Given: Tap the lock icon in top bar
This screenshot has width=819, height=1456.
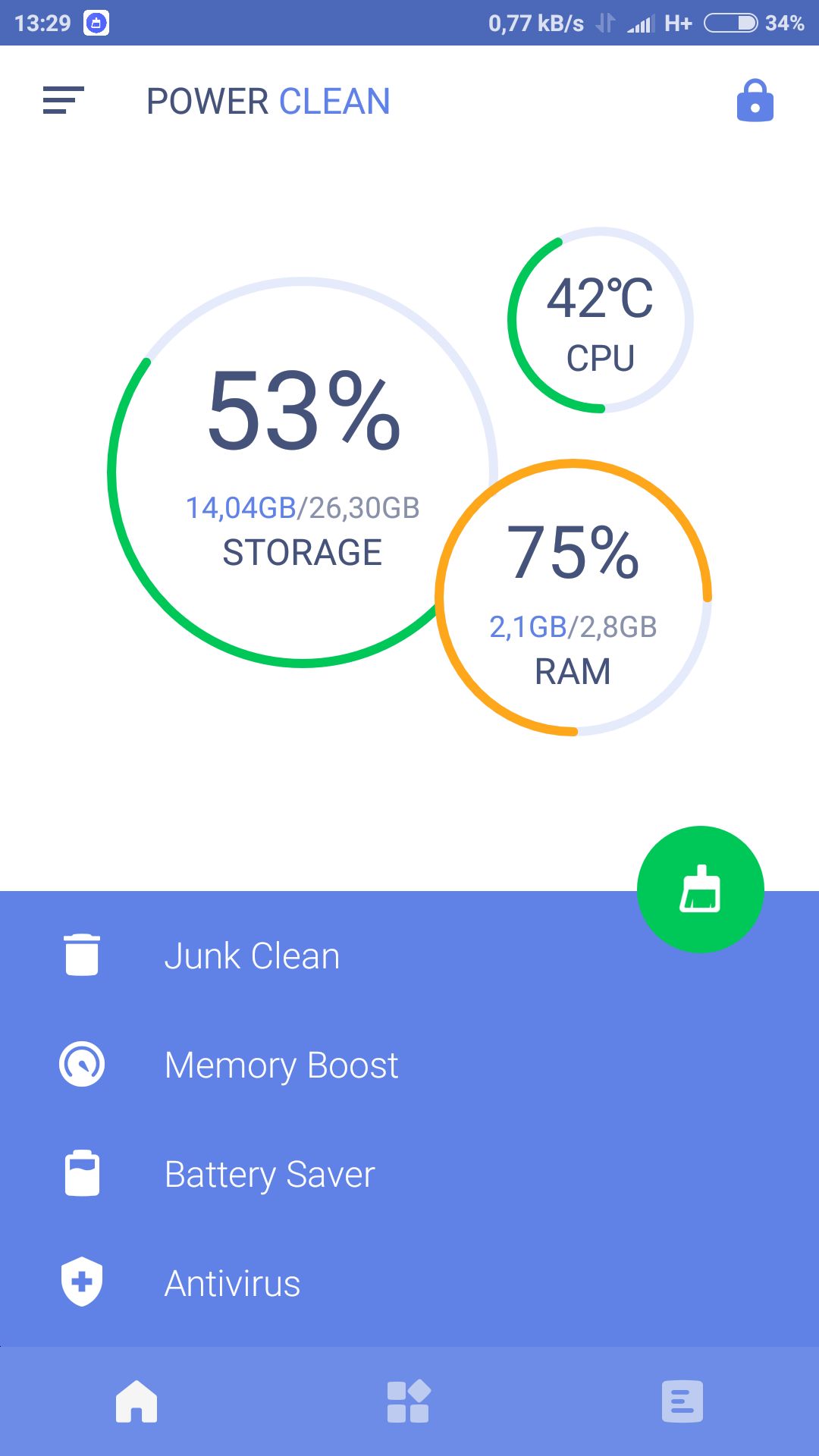Looking at the screenshot, I should pyautogui.click(x=755, y=100).
